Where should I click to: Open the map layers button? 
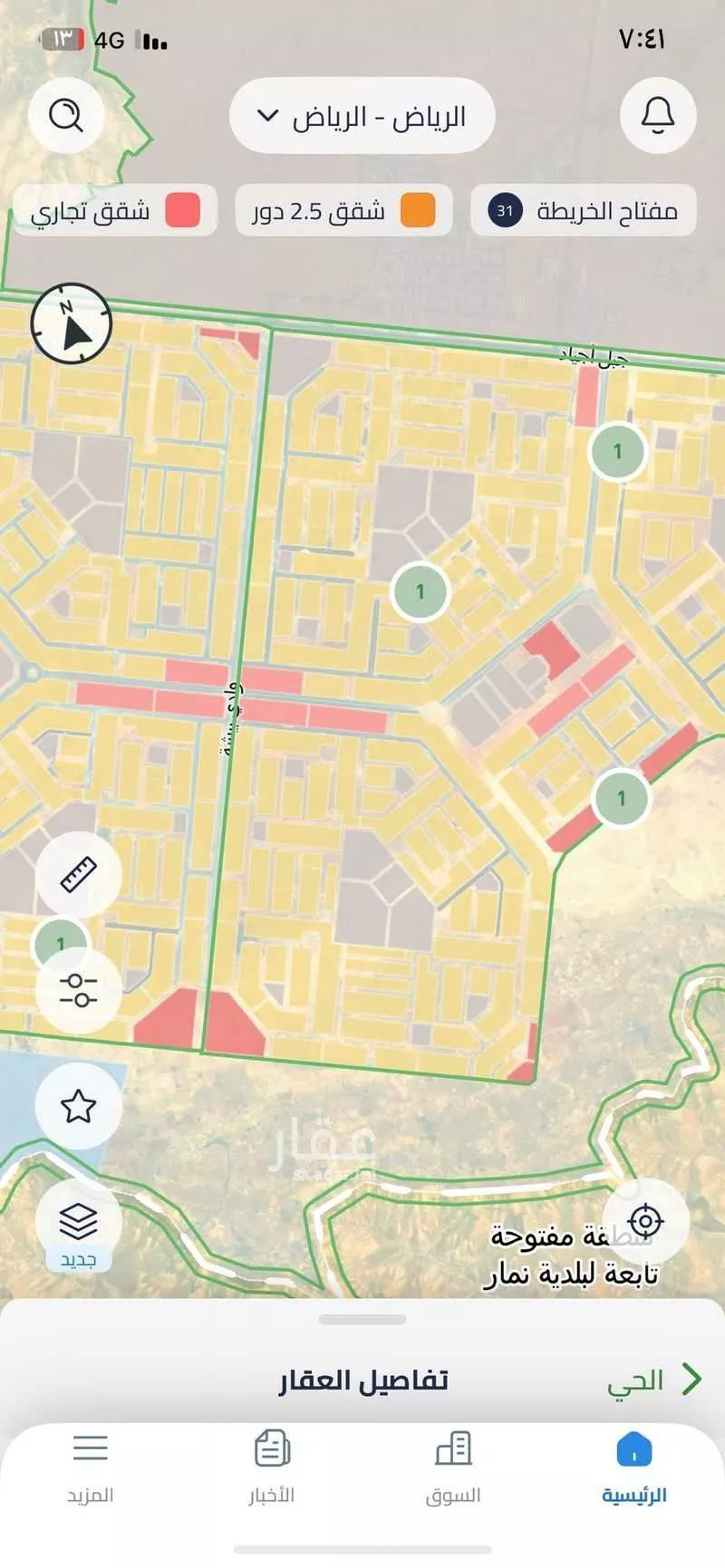click(x=78, y=1223)
